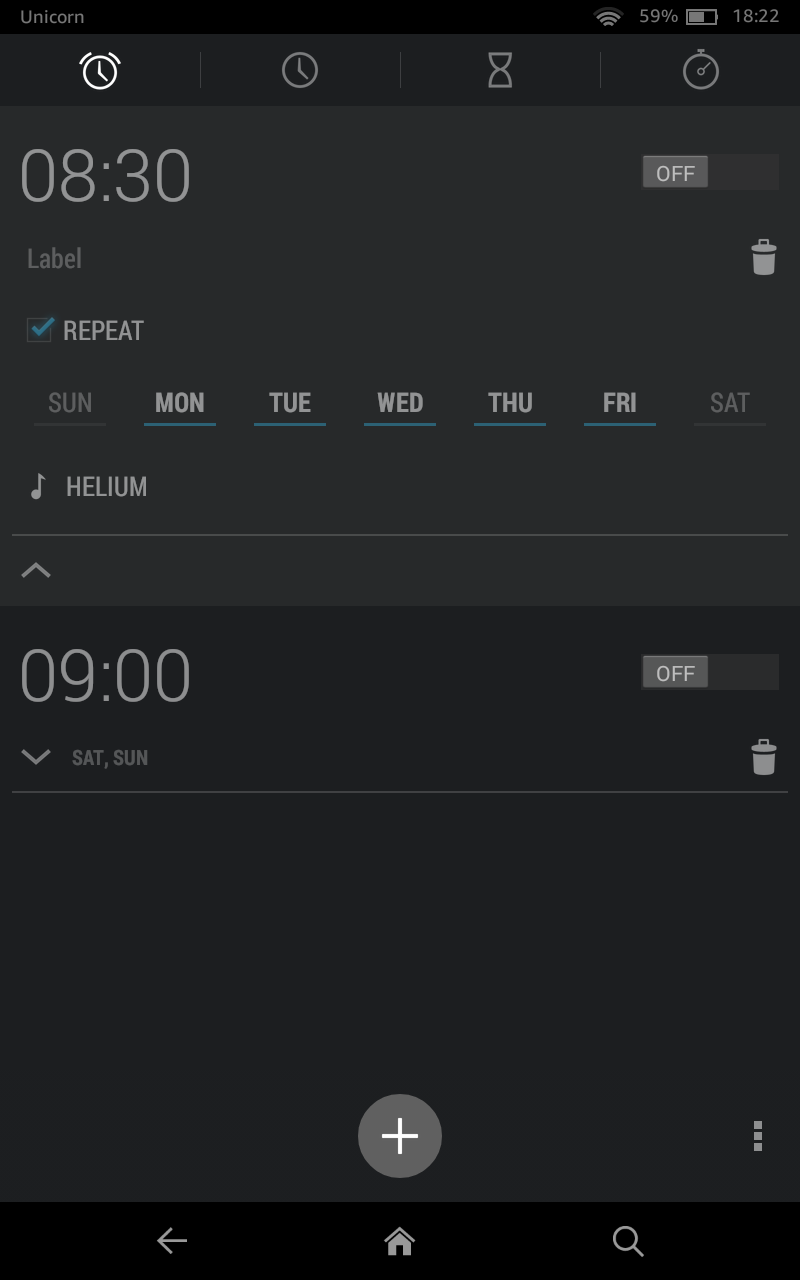Expand the 09:00 alarm details

(37, 757)
